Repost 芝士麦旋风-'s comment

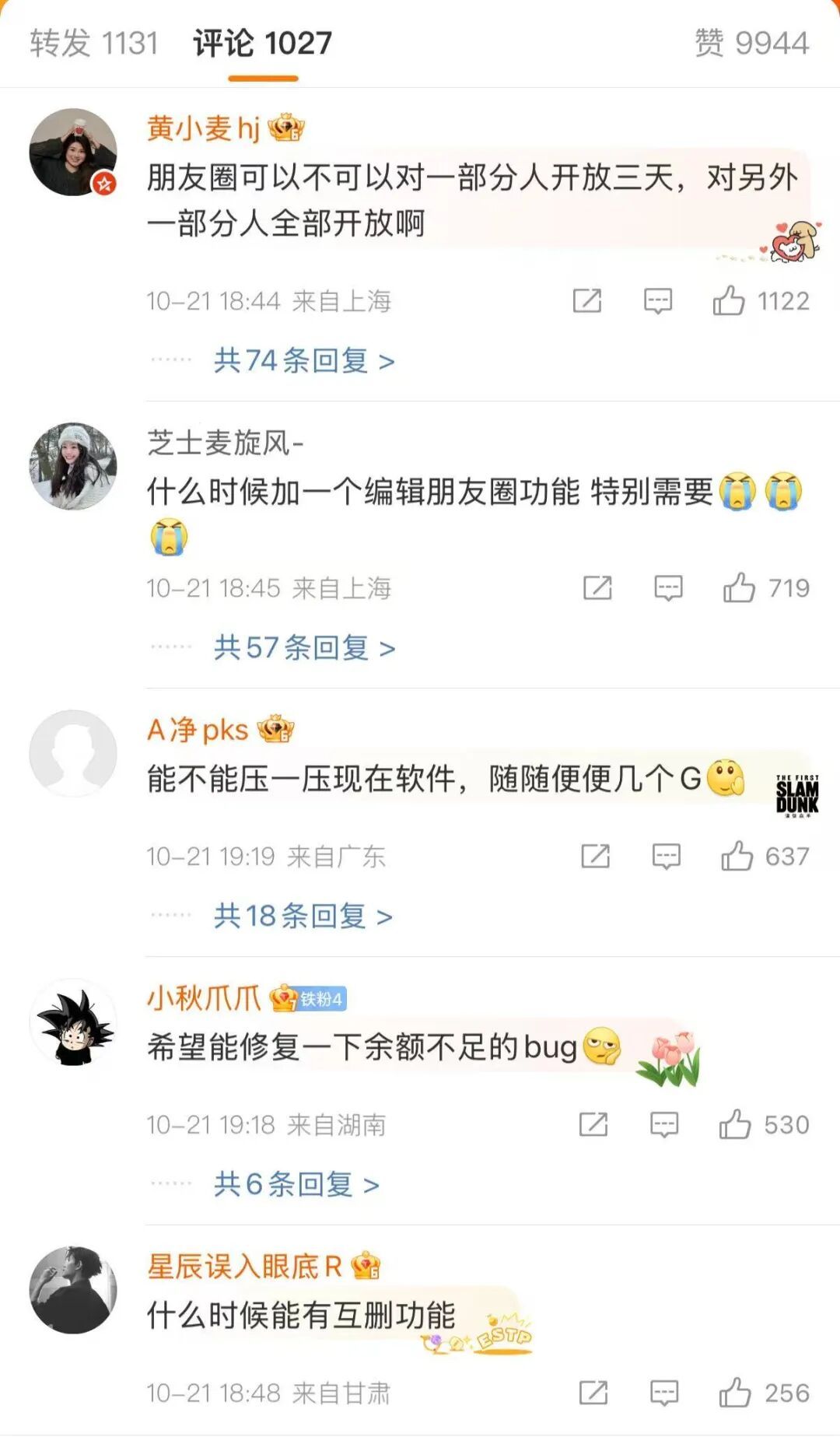pos(597,588)
